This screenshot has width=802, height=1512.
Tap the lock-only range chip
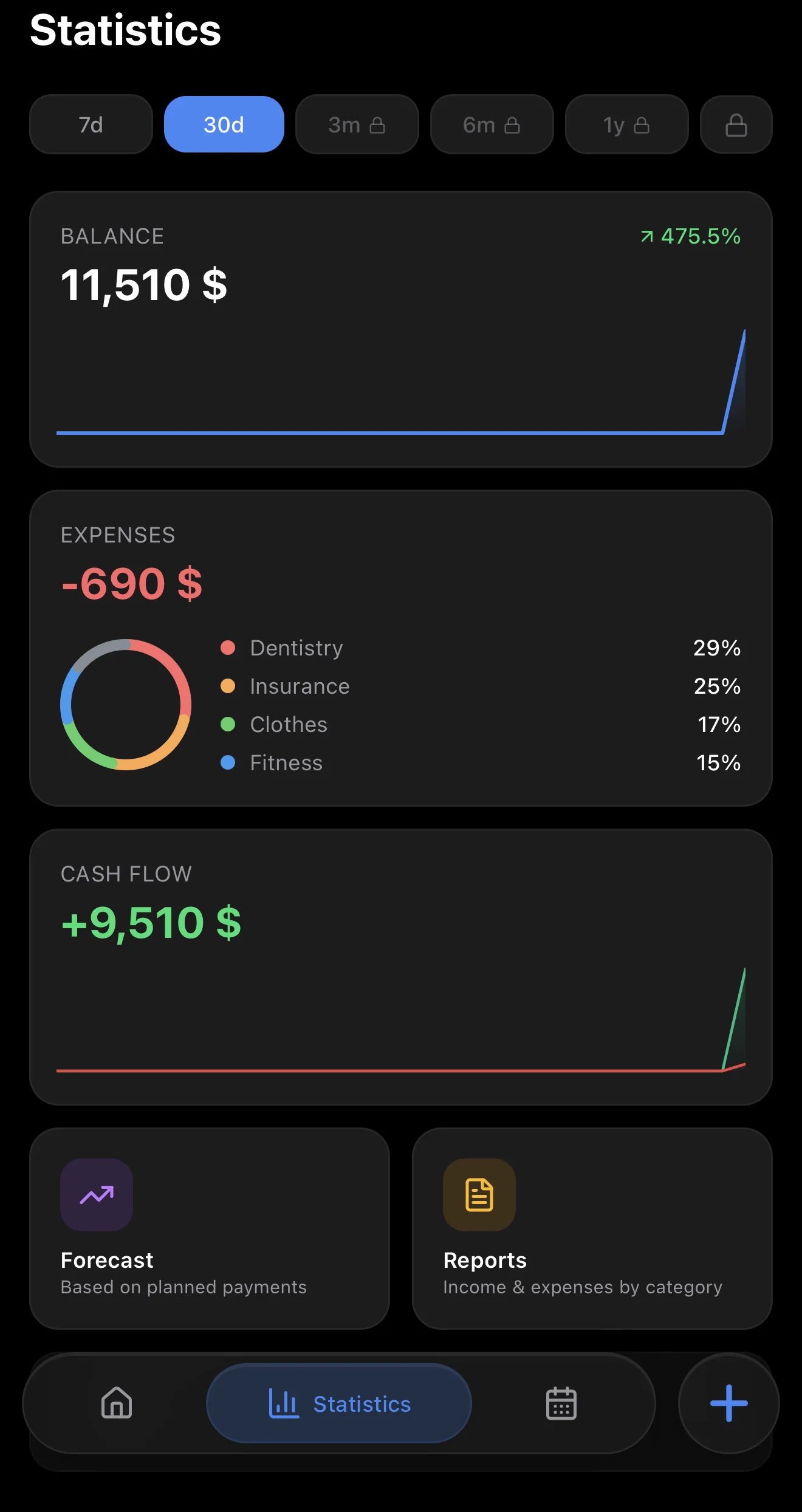[x=736, y=125]
